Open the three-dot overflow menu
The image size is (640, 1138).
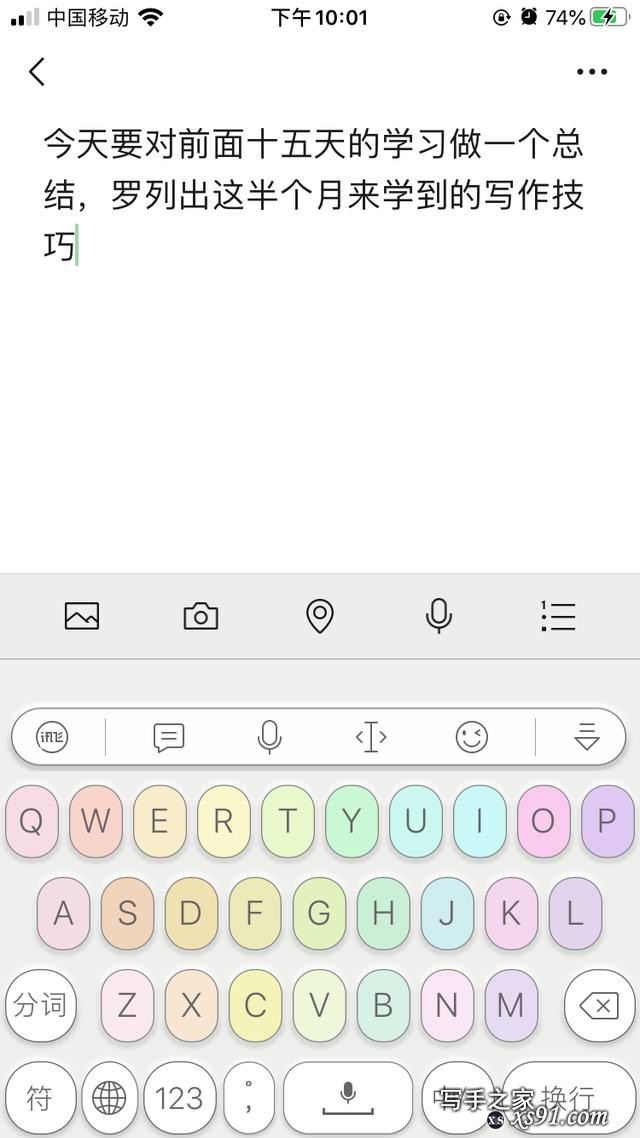(x=592, y=72)
